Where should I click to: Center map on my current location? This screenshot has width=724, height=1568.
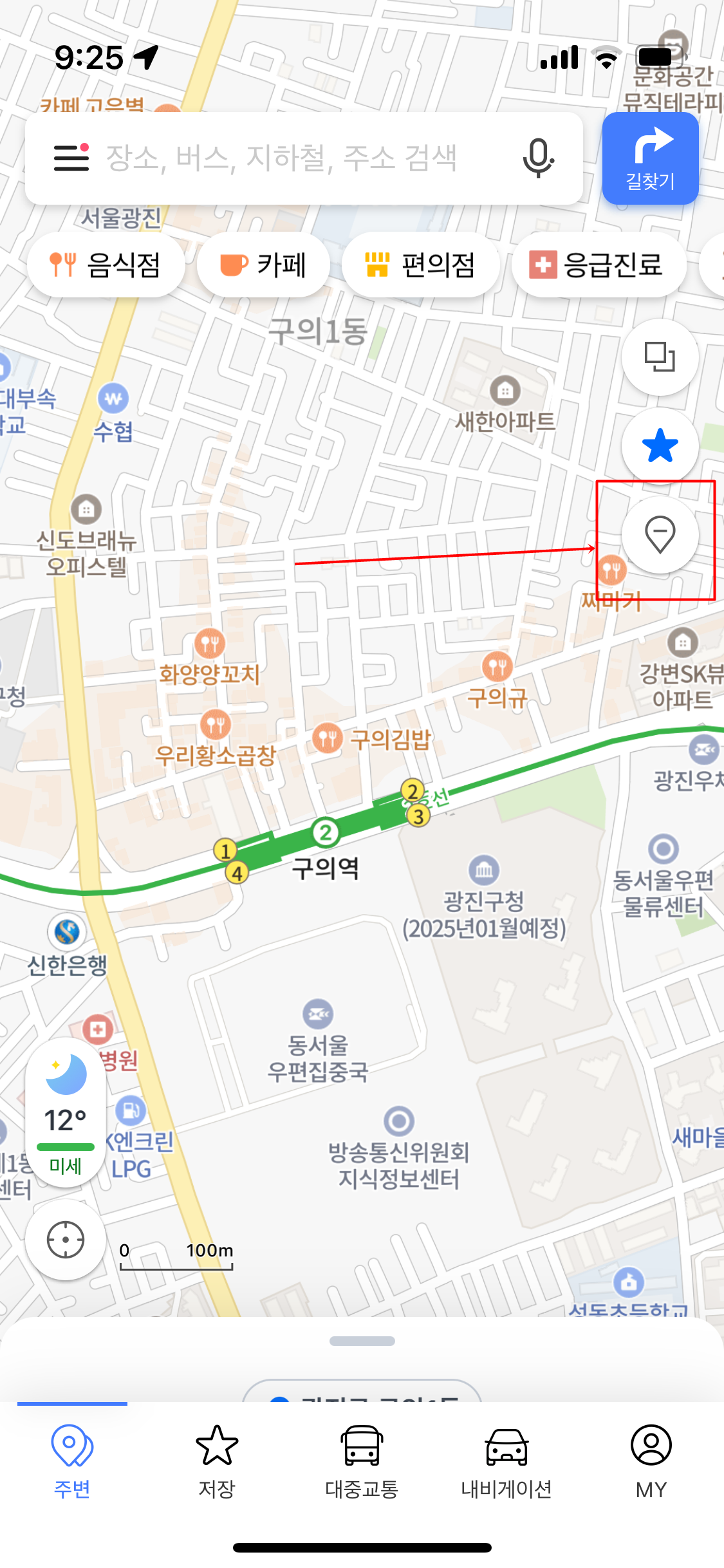(x=66, y=1239)
